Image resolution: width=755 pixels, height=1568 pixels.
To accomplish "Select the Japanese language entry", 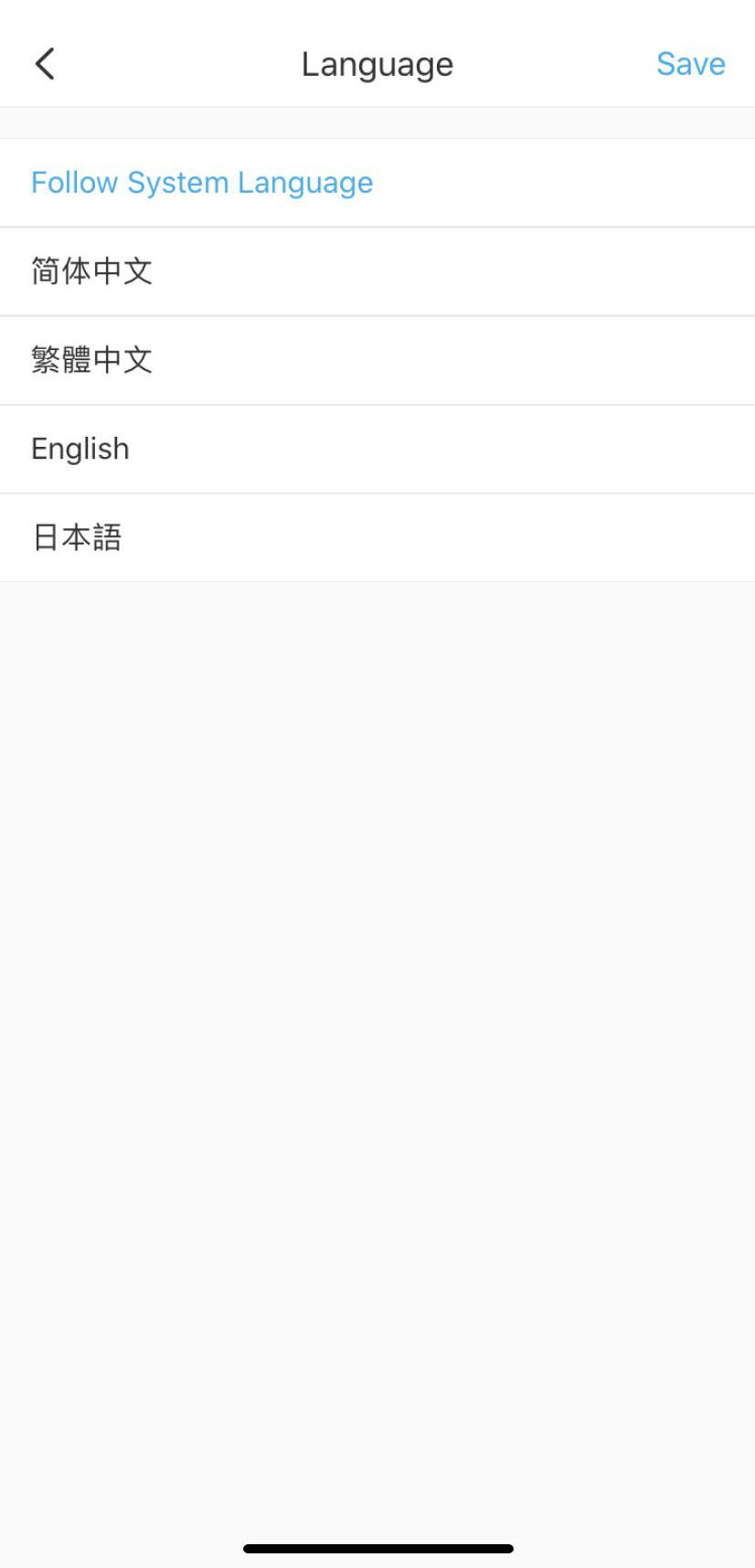I will click(77, 537).
